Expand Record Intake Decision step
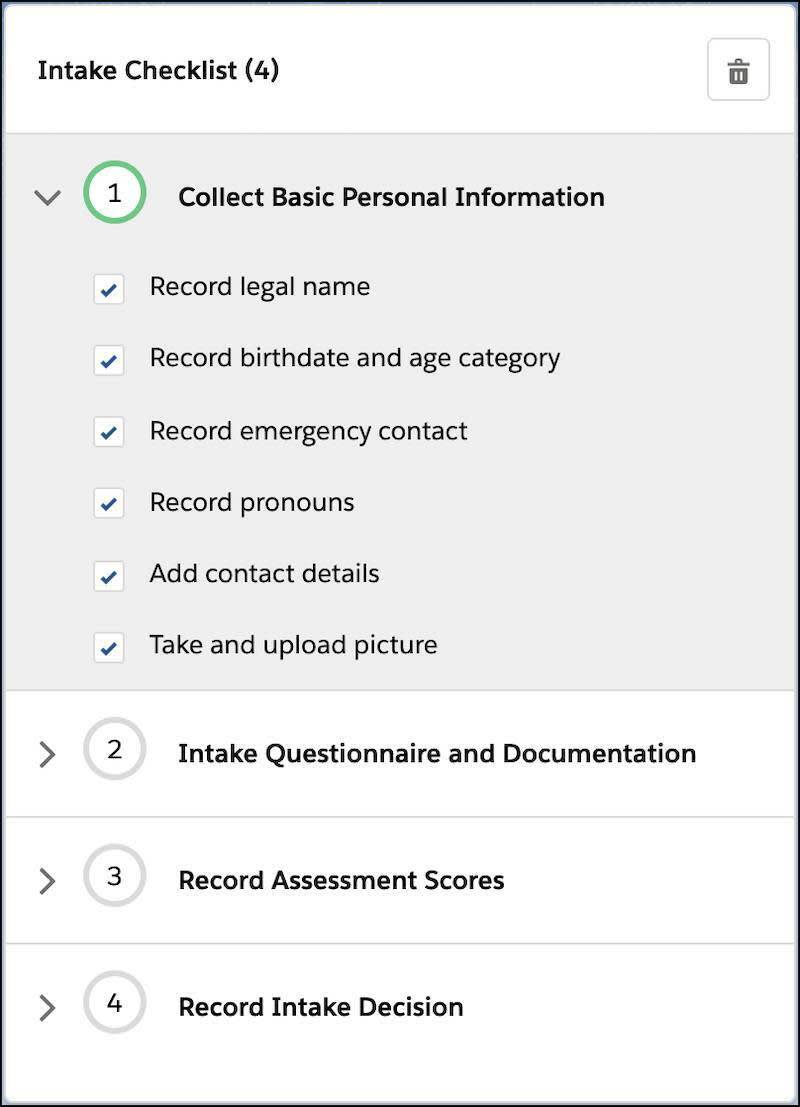The height and width of the screenshot is (1107, 800). click(47, 1007)
